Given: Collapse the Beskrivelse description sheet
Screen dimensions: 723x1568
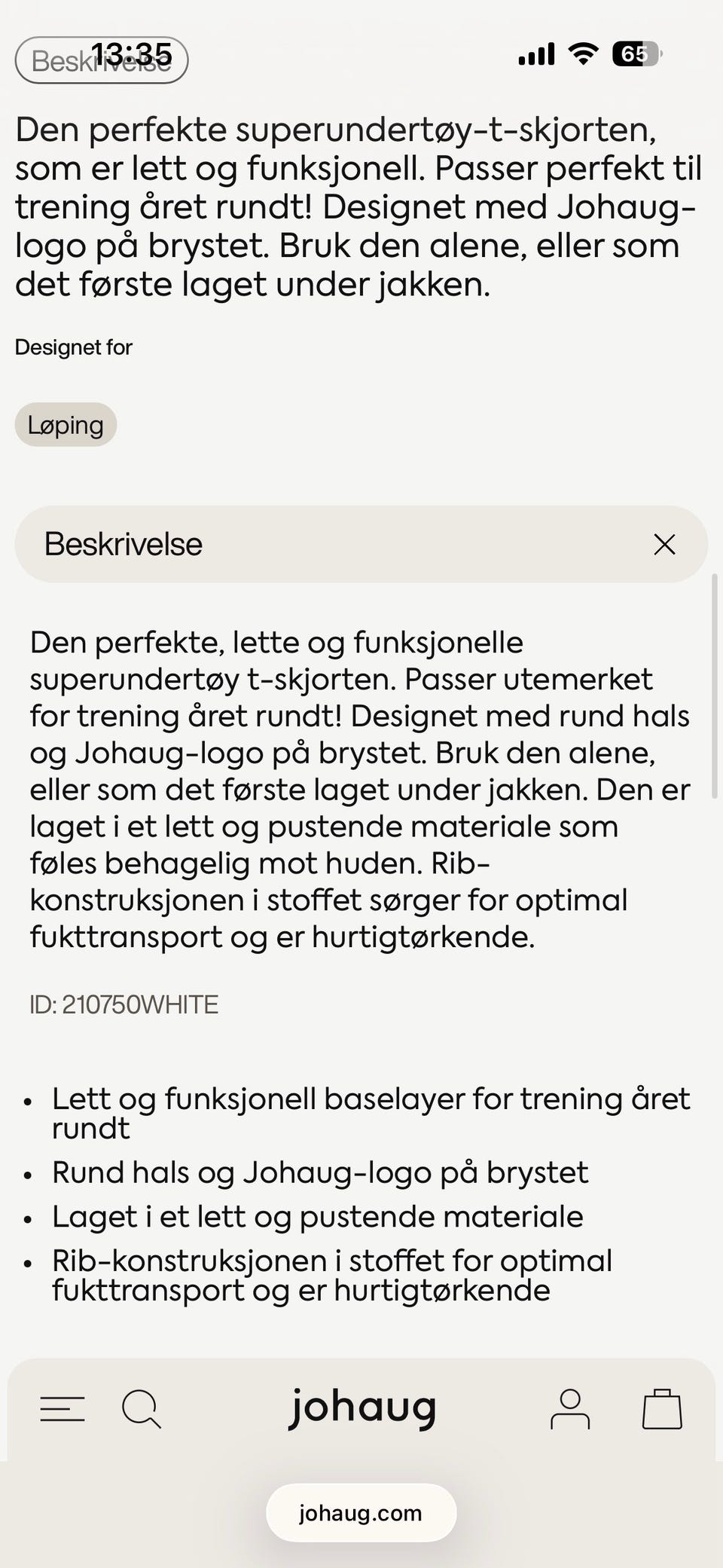Looking at the screenshot, I should [665, 544].
